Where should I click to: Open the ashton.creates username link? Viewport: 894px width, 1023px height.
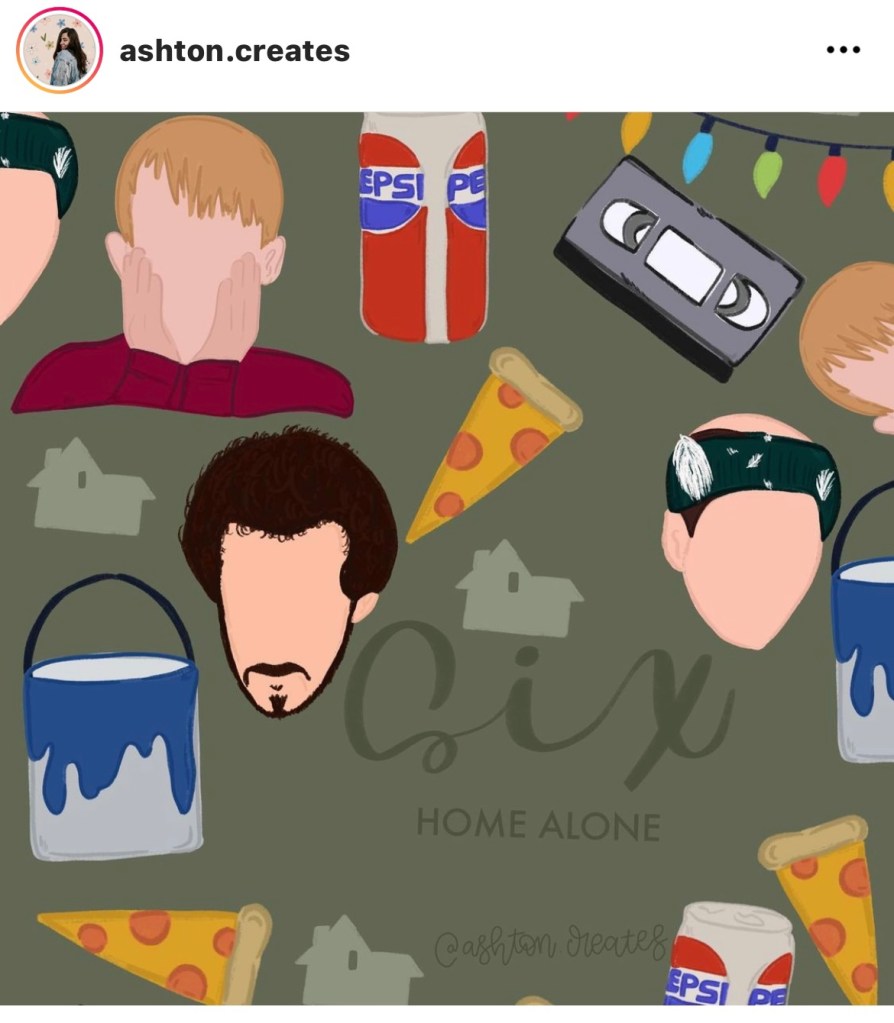[235, 51]
